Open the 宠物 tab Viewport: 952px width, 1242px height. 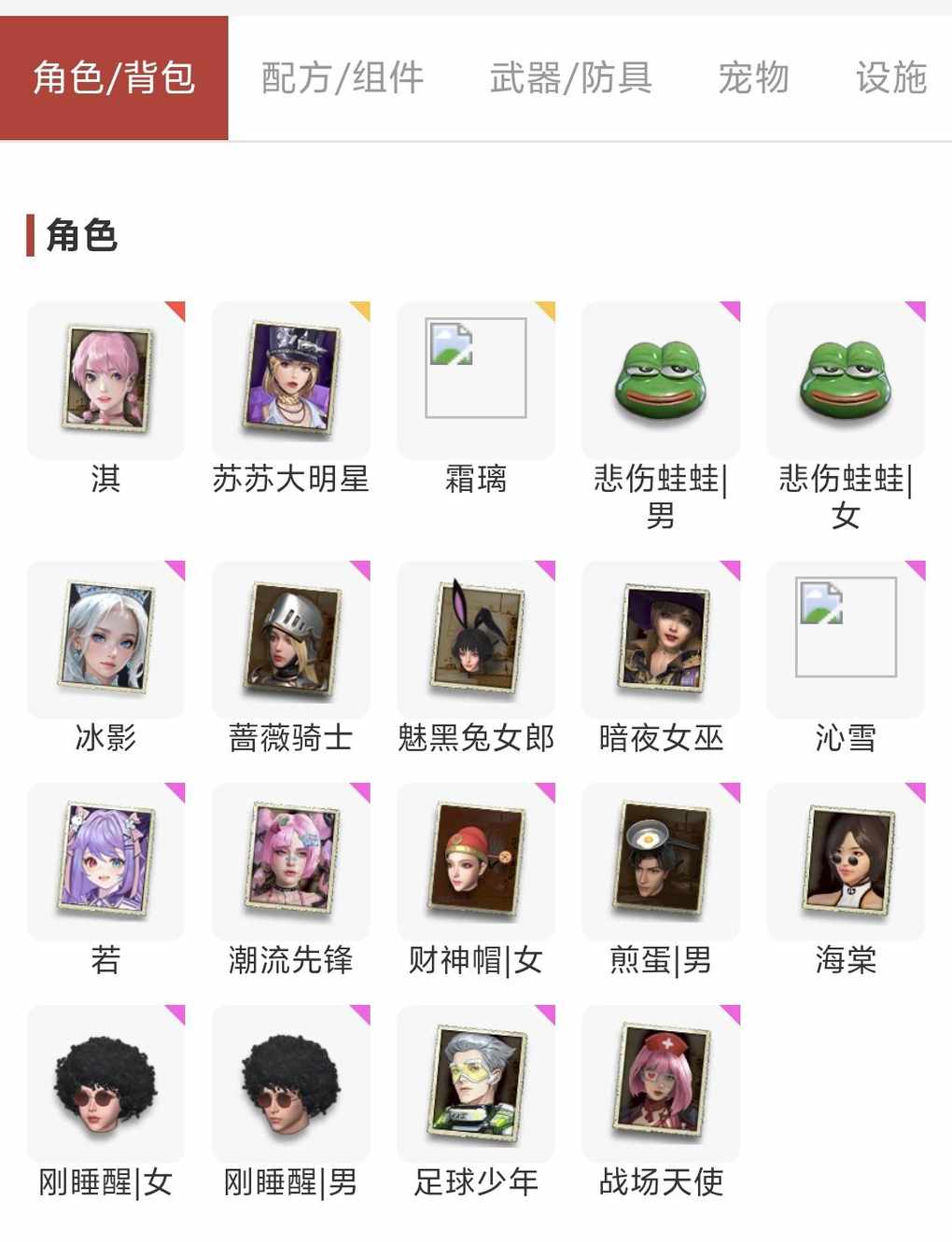point(753,78)
